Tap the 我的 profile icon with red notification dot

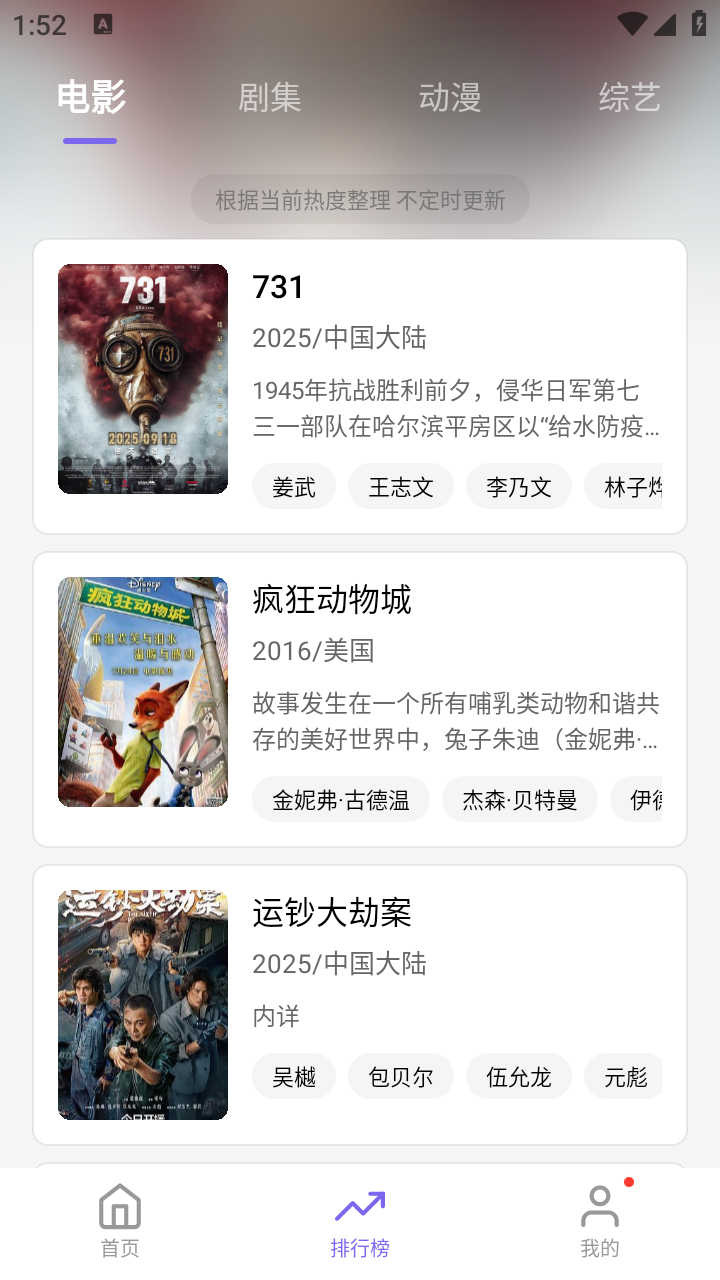(x=600, y=1207)
